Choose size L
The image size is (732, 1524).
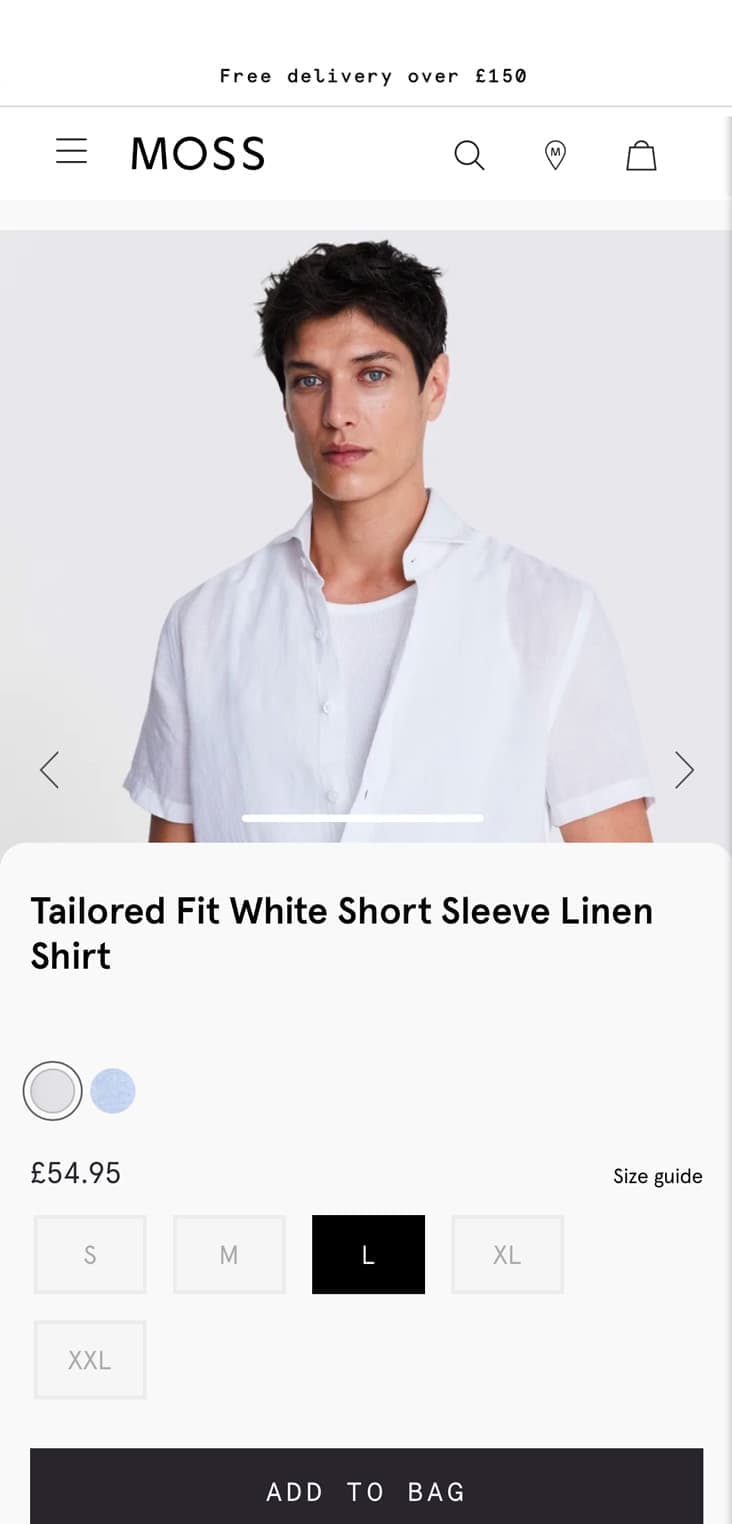click(368, 1254)
